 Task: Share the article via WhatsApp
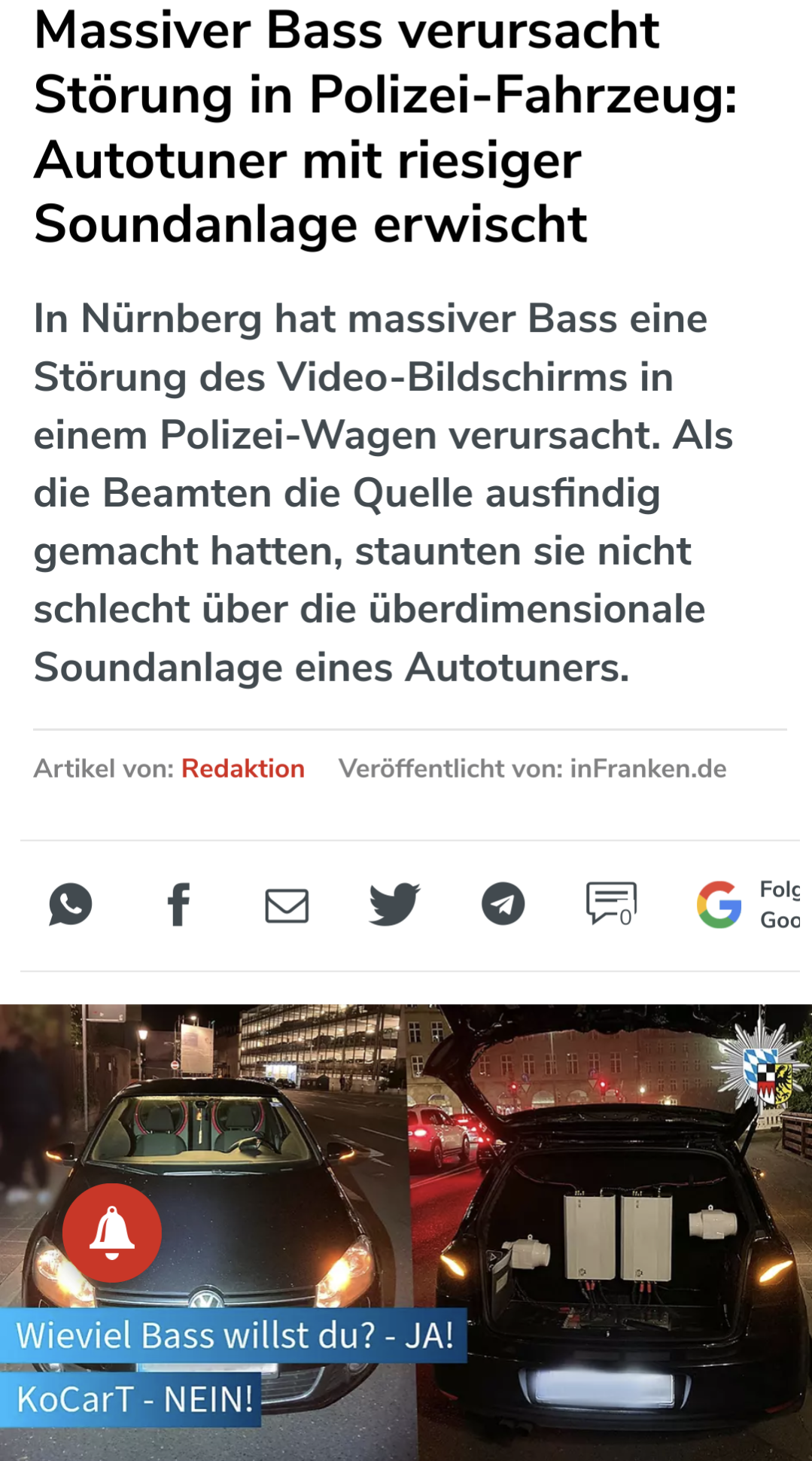[x=71, y=904]
